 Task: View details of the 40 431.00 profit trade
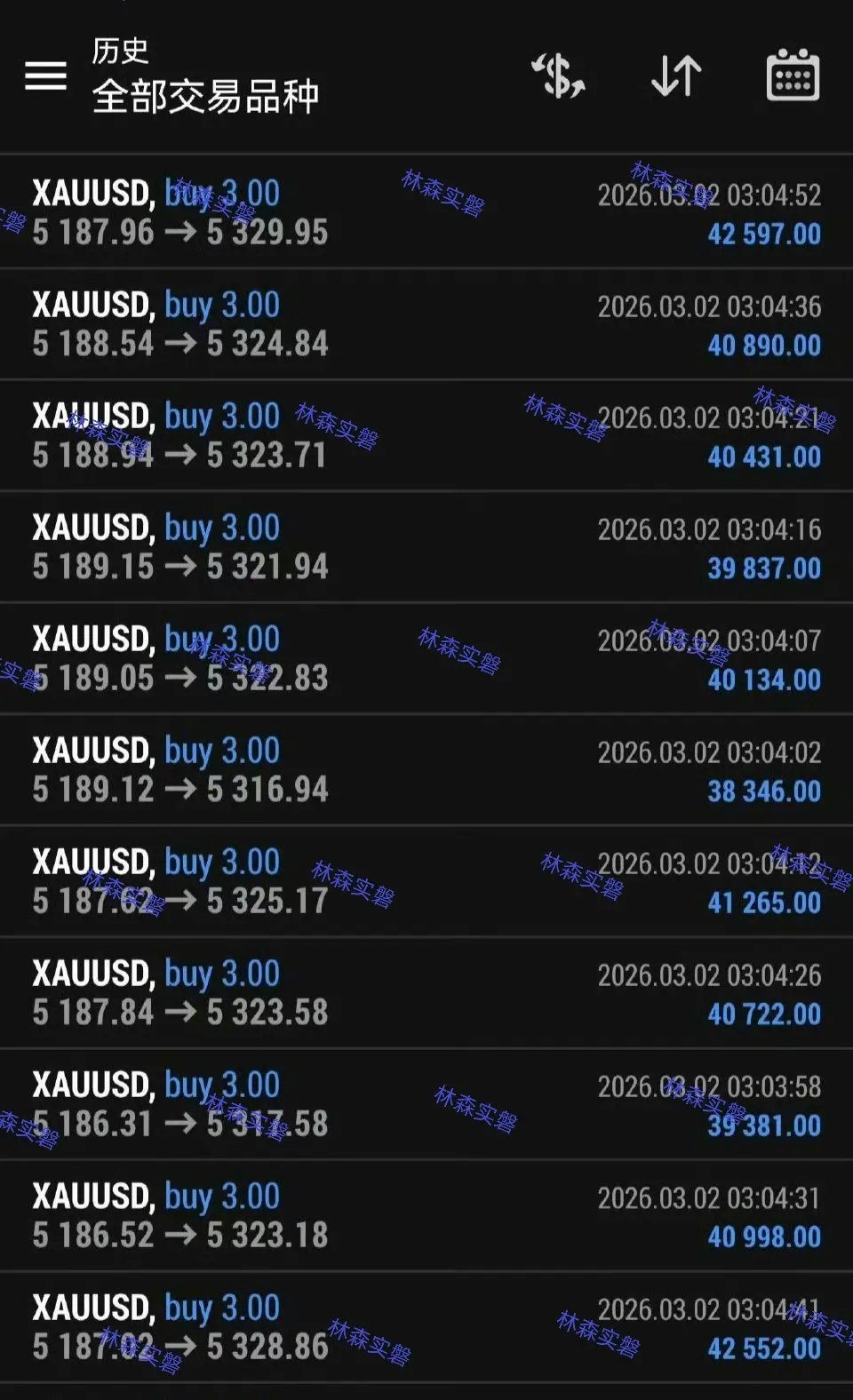click(x=426, y=436)
